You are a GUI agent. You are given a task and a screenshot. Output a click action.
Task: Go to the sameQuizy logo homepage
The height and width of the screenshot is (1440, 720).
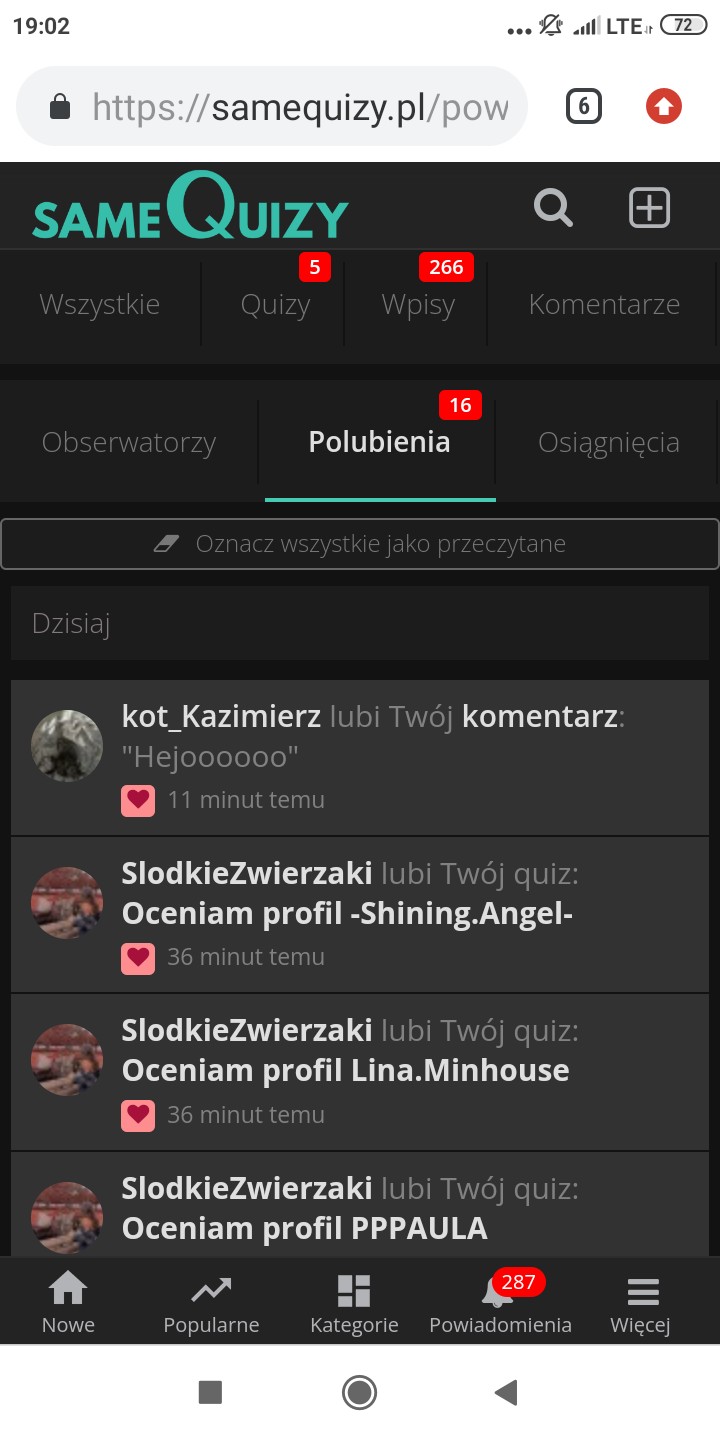(x=190, y=208)
